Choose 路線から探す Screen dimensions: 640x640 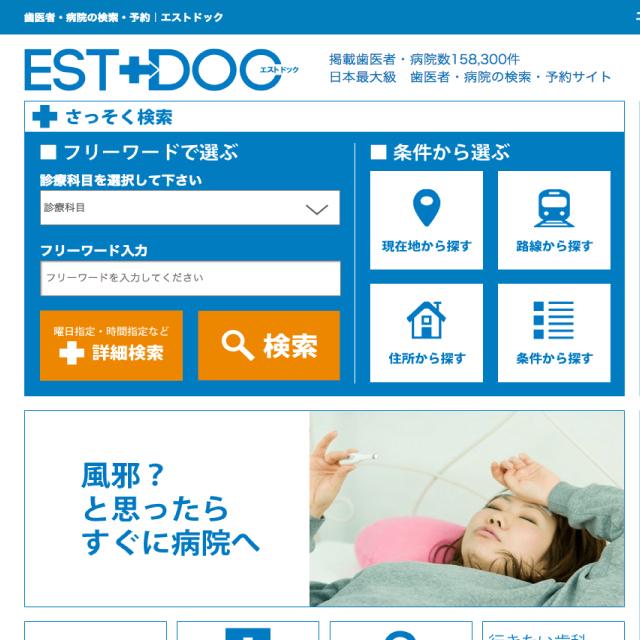click(x=554, y=220)
